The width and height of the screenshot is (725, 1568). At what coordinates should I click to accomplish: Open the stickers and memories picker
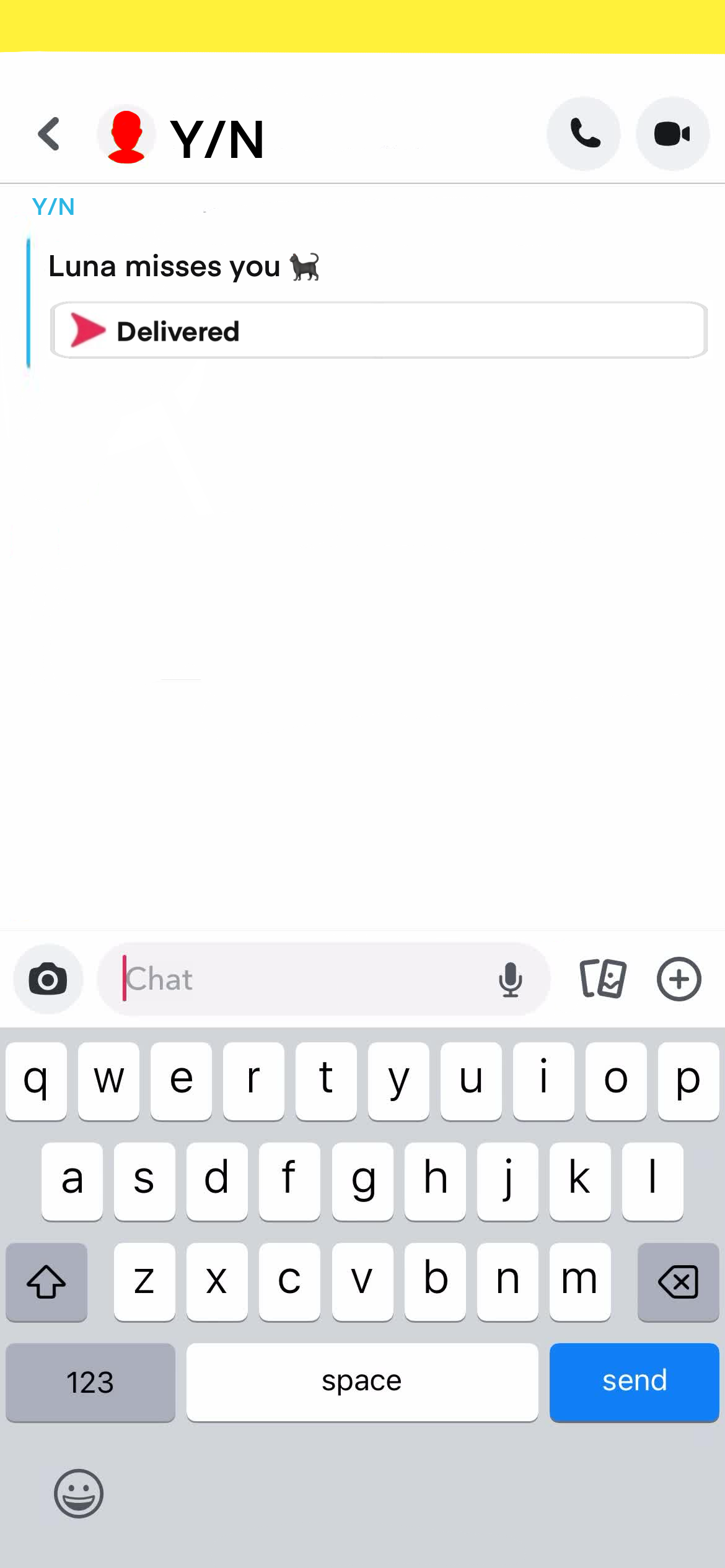(602, 979)
